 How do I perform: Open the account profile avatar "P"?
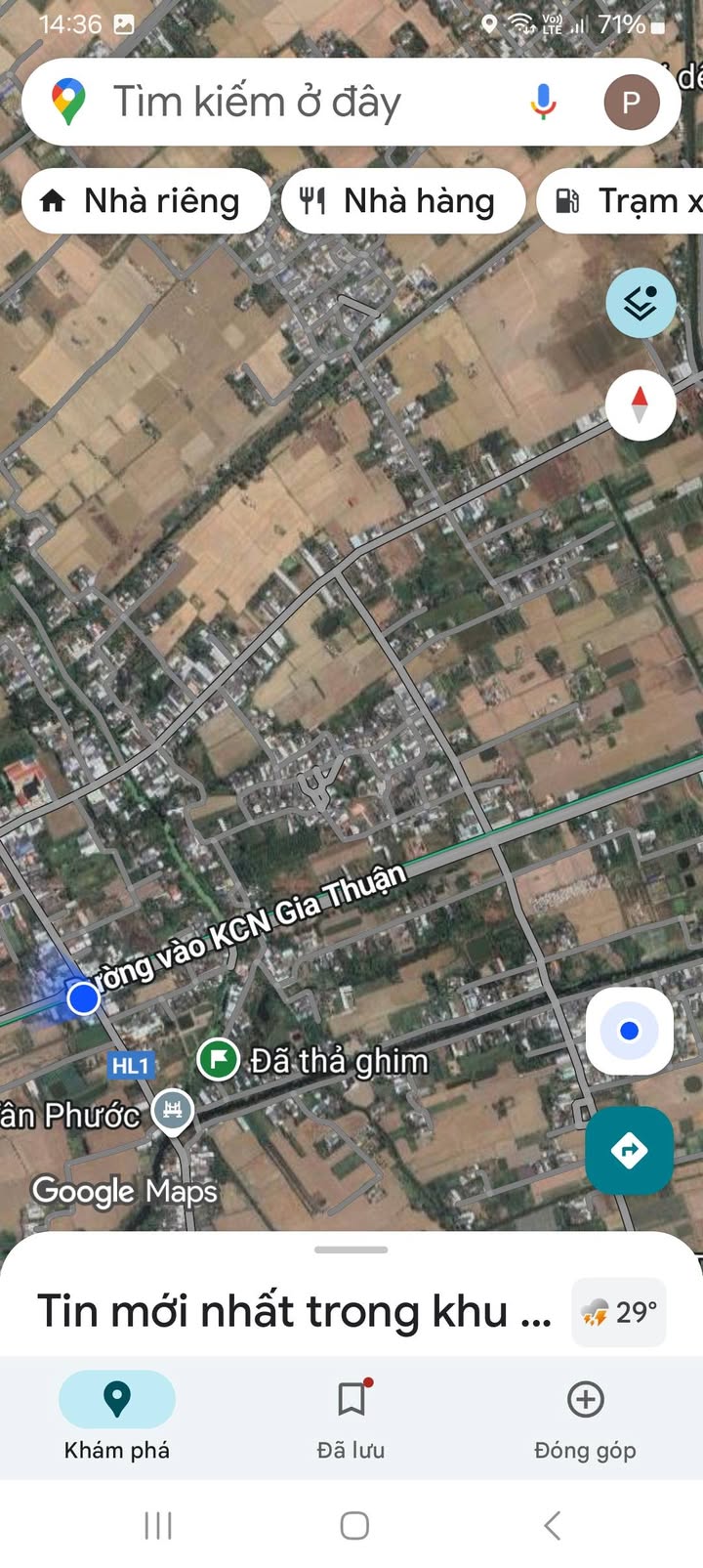[631, 102]
